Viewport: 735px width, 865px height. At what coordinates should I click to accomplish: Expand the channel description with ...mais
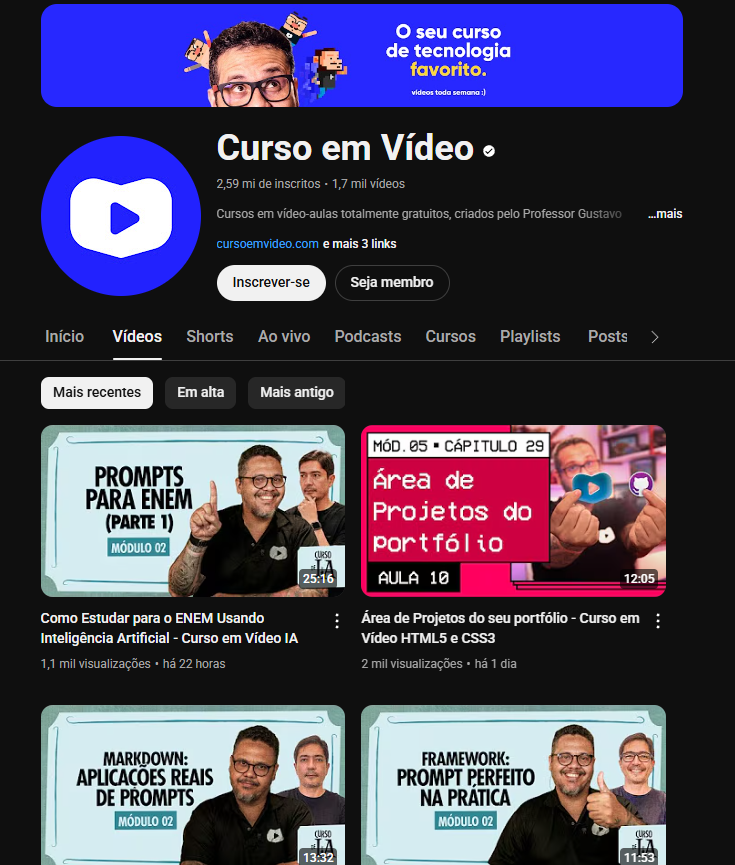pos(664,214)
